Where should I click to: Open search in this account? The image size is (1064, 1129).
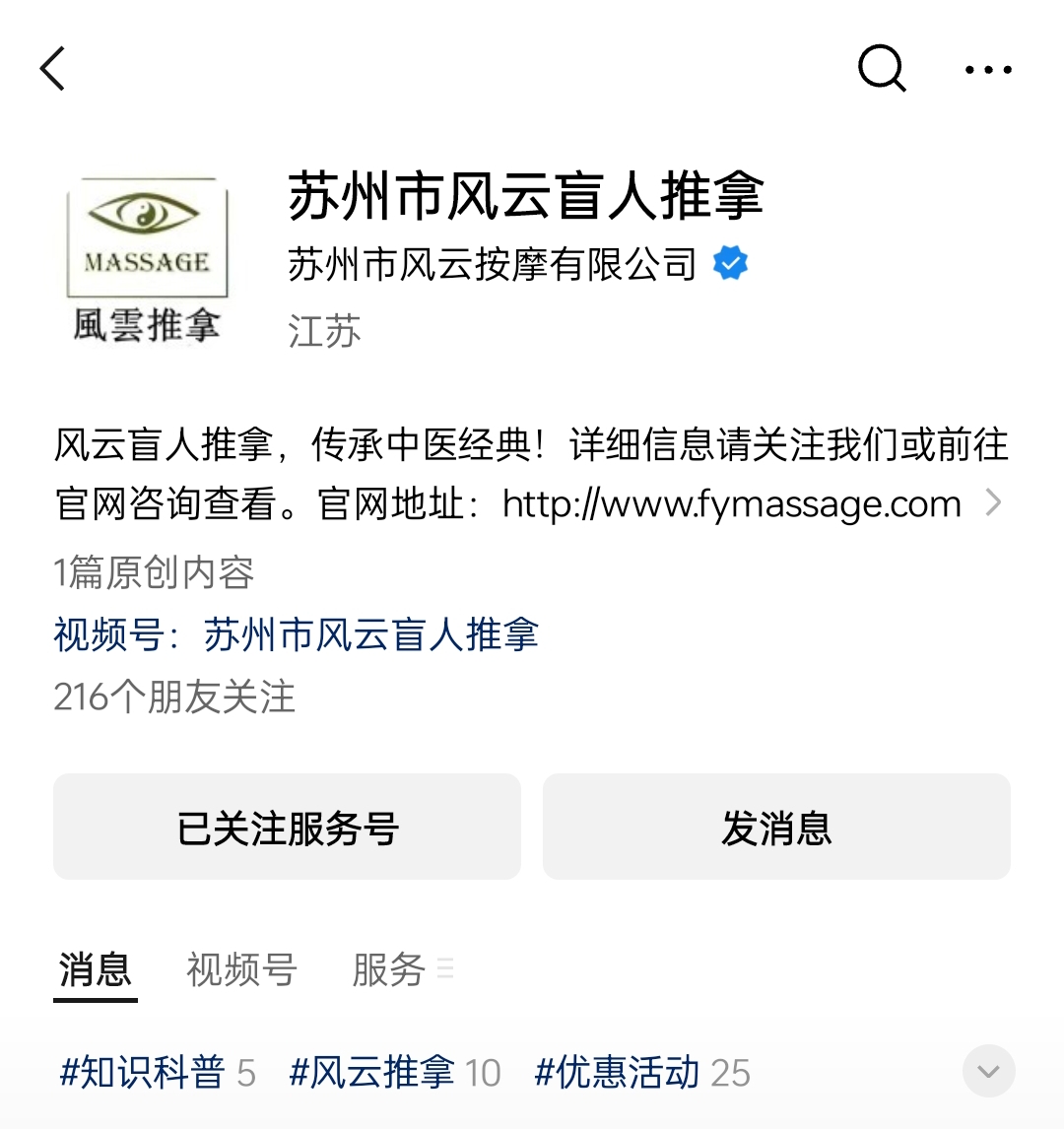[x=881, y=69]
